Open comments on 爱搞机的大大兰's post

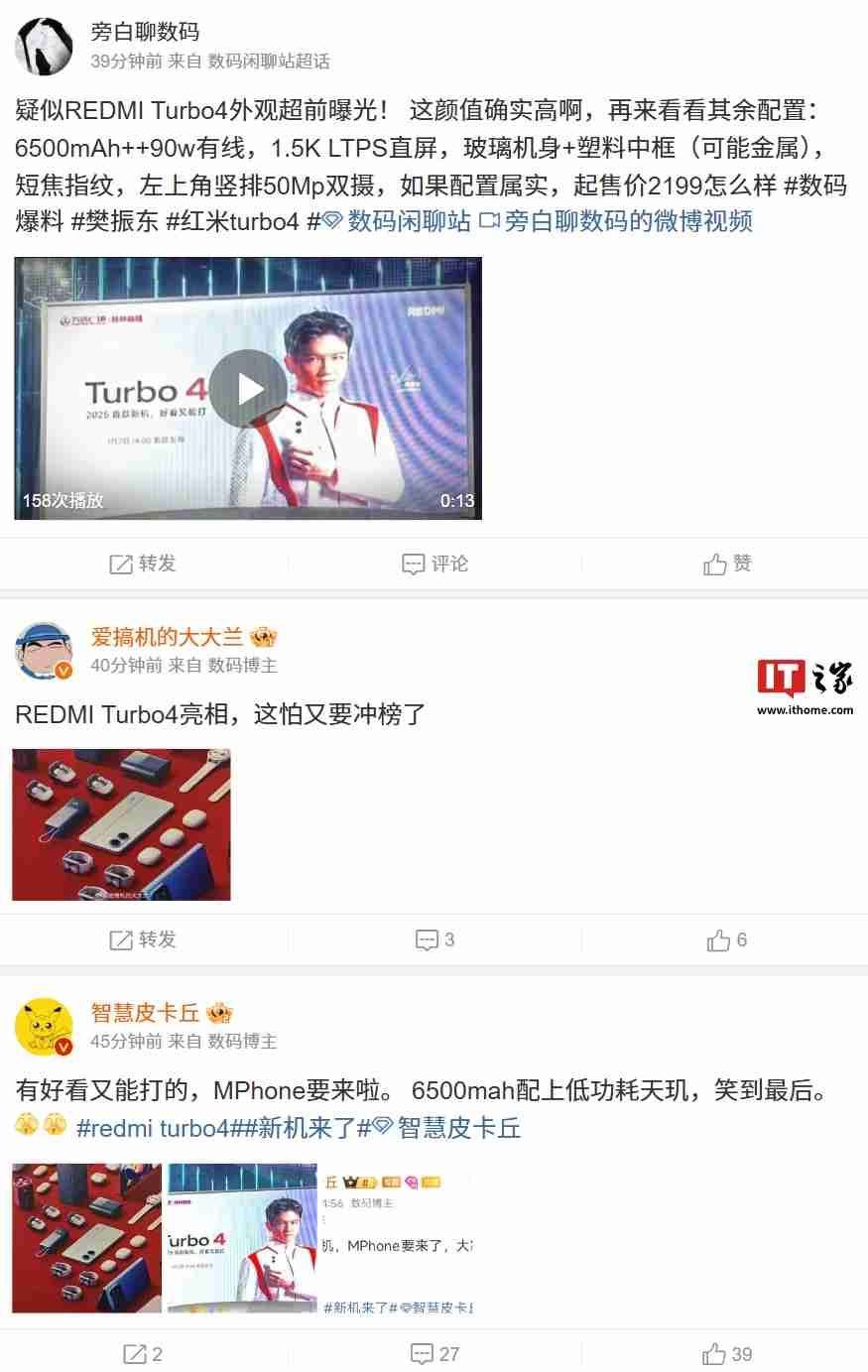pyautogui.click(x=434, y=939)
